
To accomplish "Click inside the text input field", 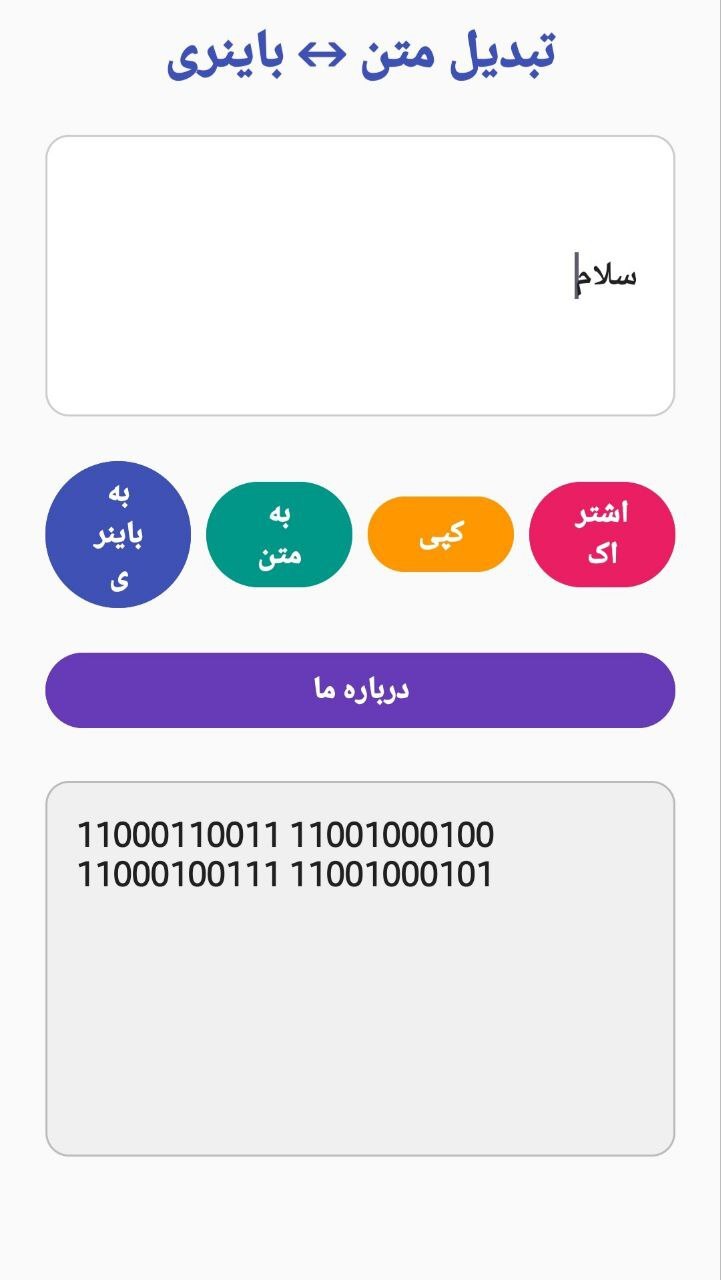I will [x=360, y=275].
